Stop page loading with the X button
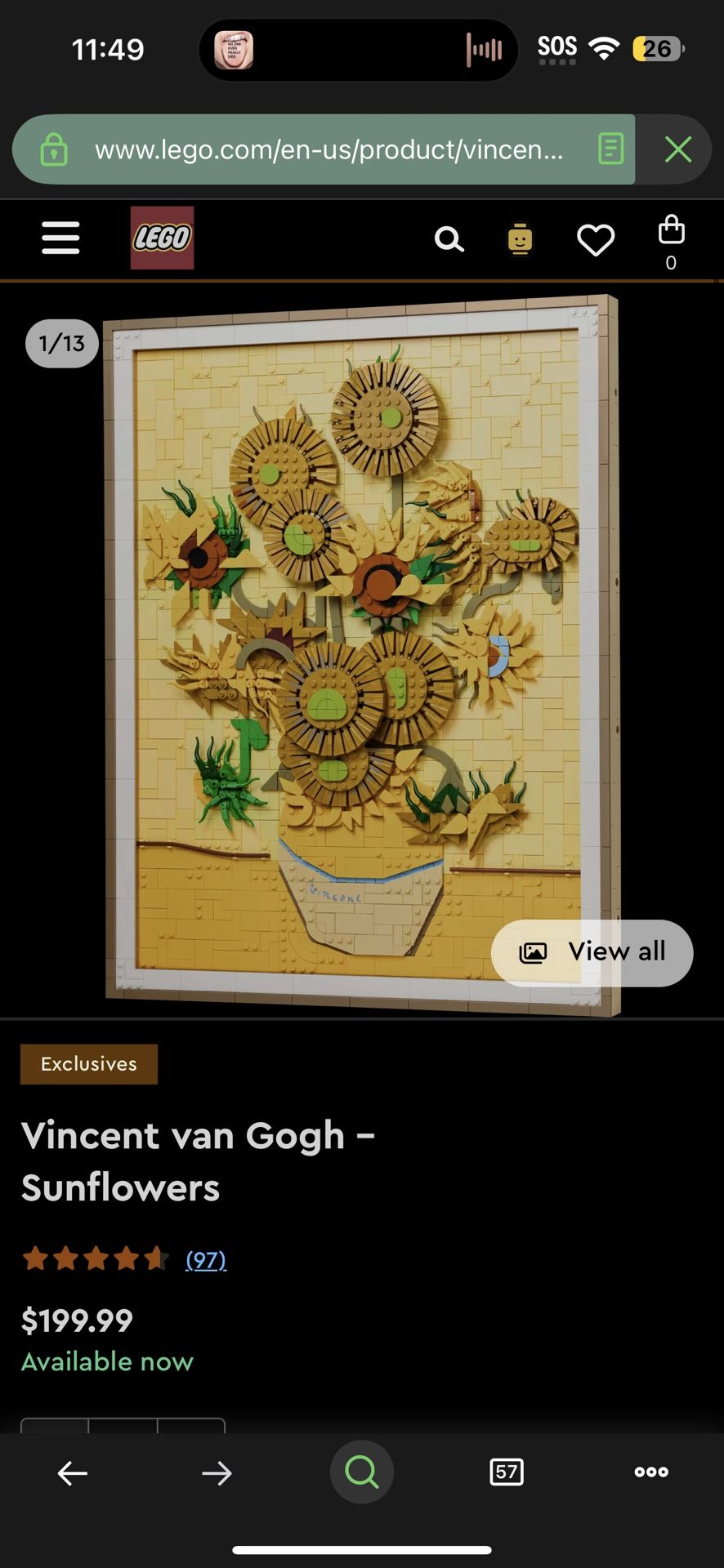The height and width of the screenshot is (1568, 724). click(x=678, y=149)
